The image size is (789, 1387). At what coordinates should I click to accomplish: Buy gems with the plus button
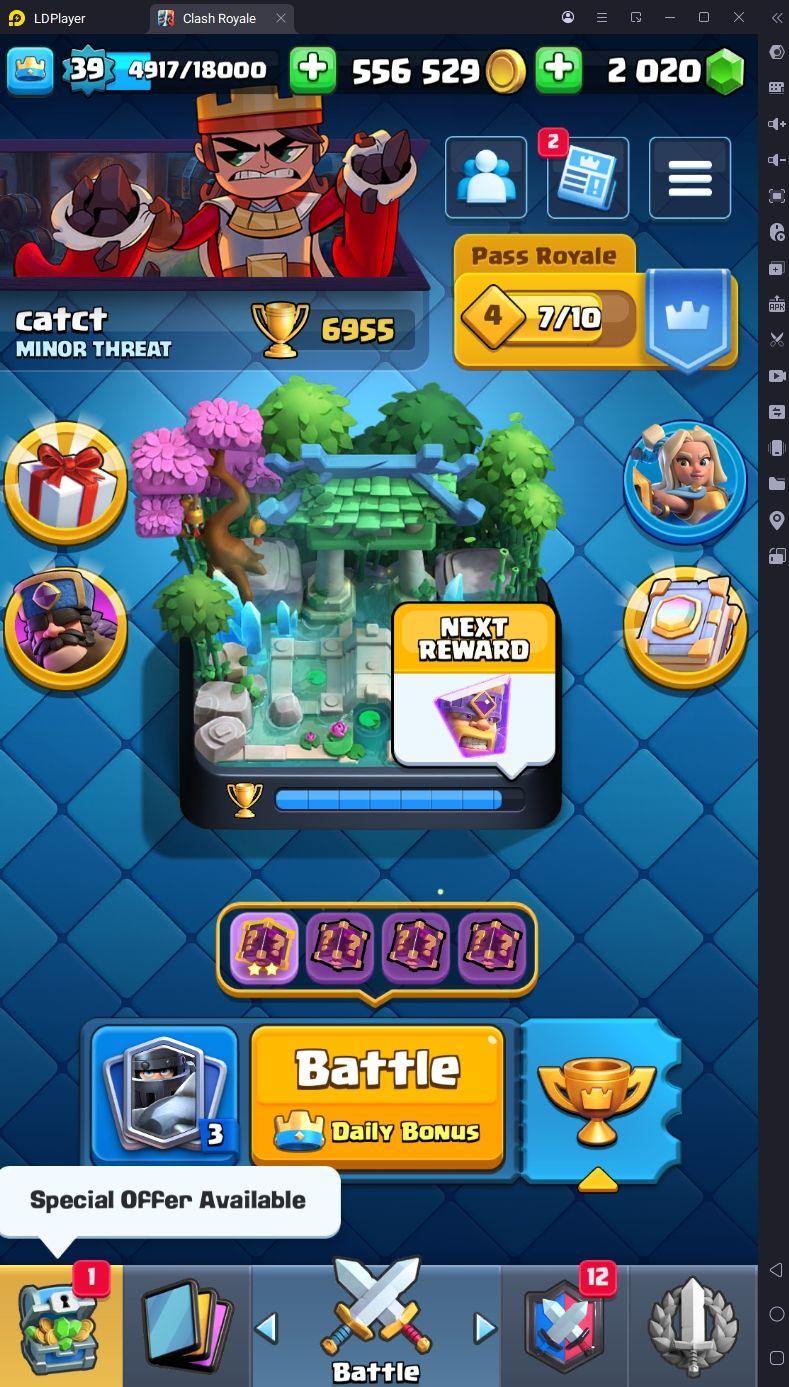pyautogui.click(x=559, y=69)
